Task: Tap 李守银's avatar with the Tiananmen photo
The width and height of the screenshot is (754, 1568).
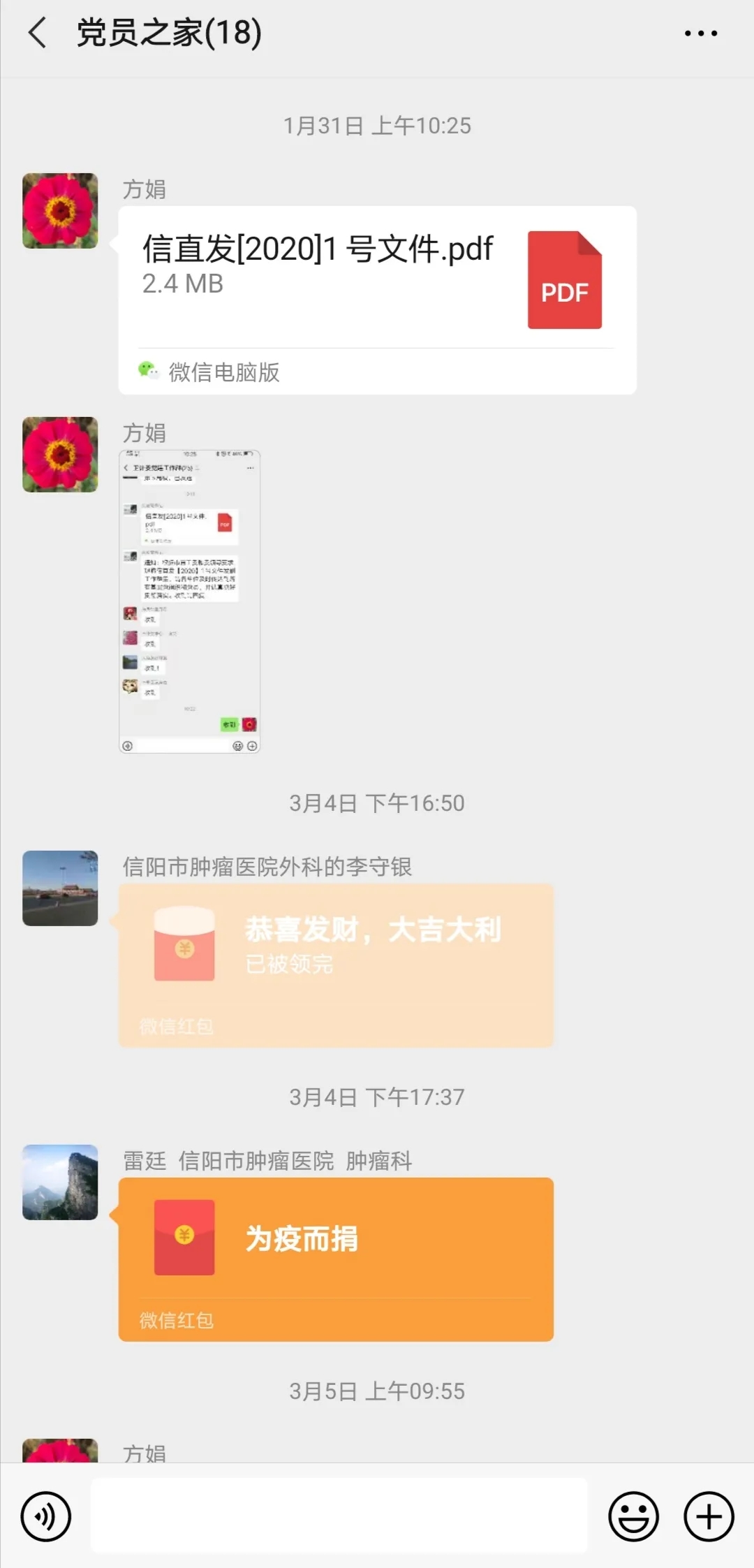Action: 60,888
